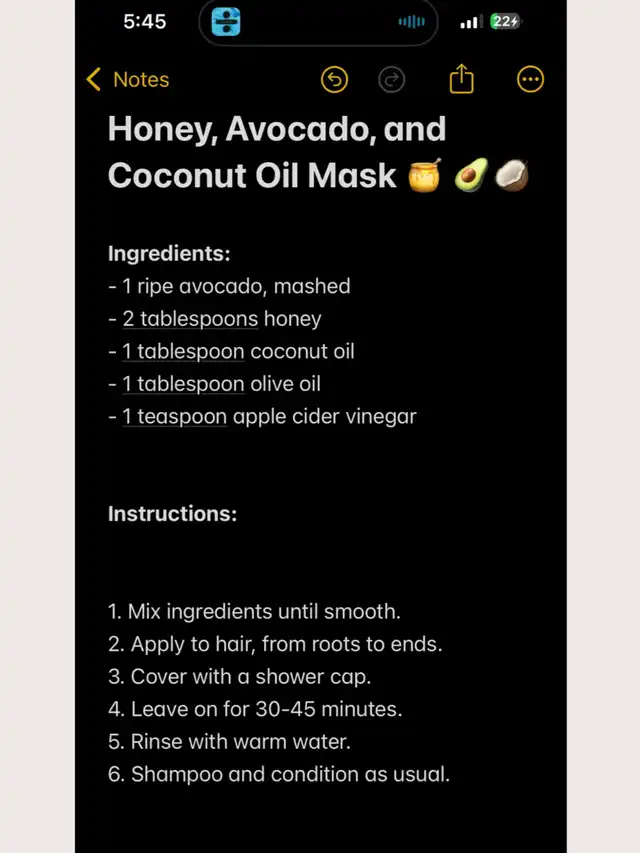Tap underlined 1 tablespoon before coconut oil
640x853 pixels.
(183, 351)
